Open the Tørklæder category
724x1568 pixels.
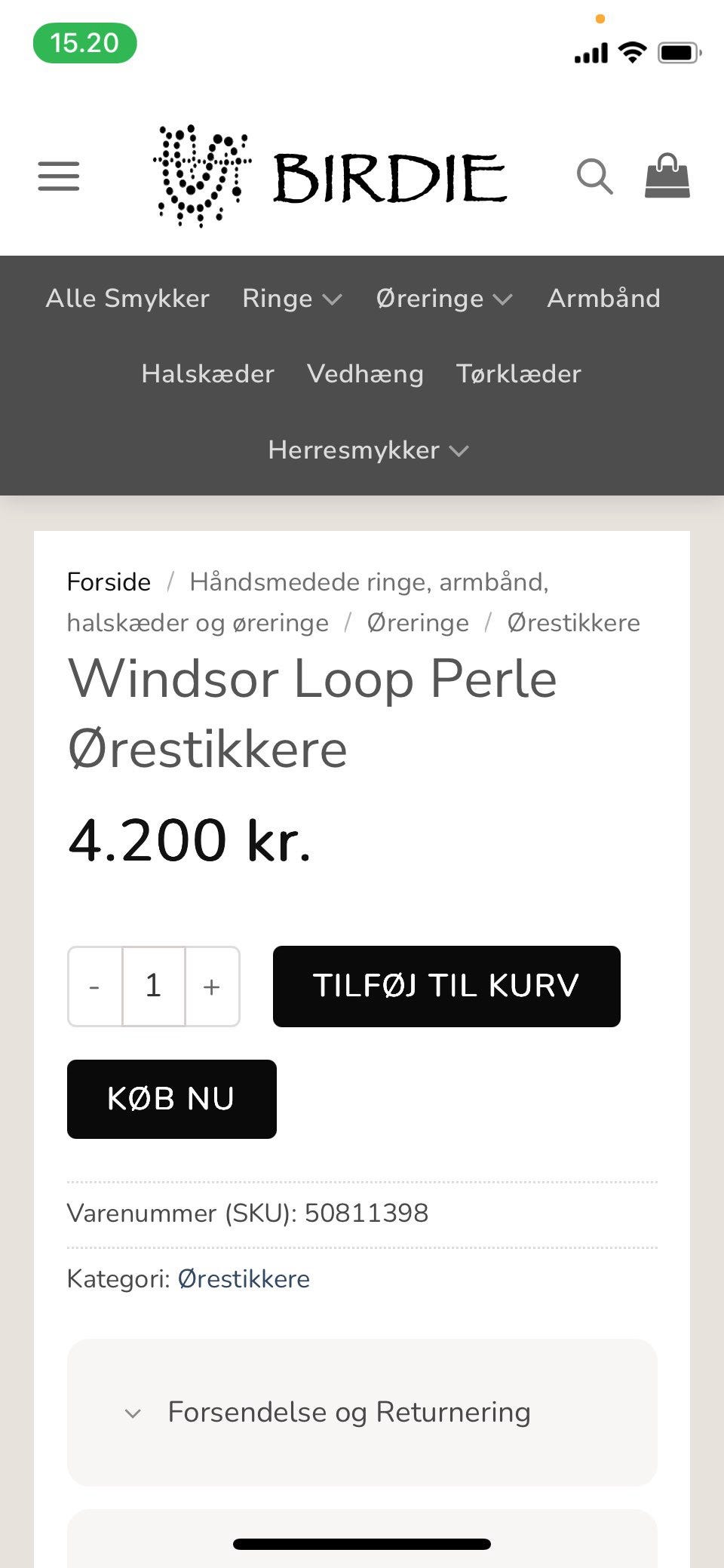[x=519, y=374]
